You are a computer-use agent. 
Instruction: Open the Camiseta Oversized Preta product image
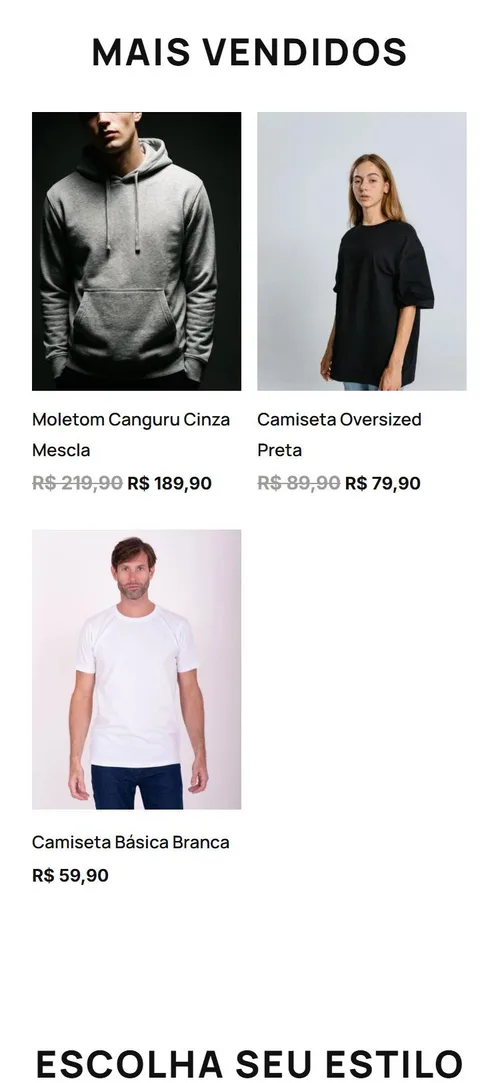tap(362, 251)
